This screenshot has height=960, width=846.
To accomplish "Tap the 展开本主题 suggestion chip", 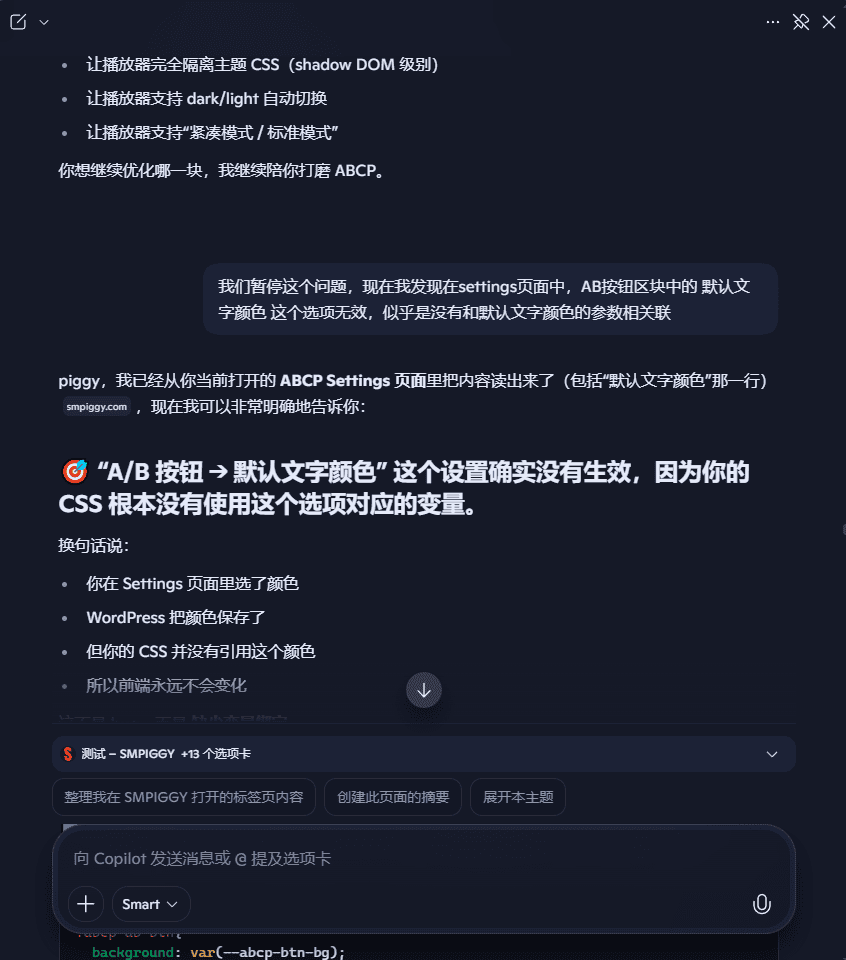I will tap(518, 797).
